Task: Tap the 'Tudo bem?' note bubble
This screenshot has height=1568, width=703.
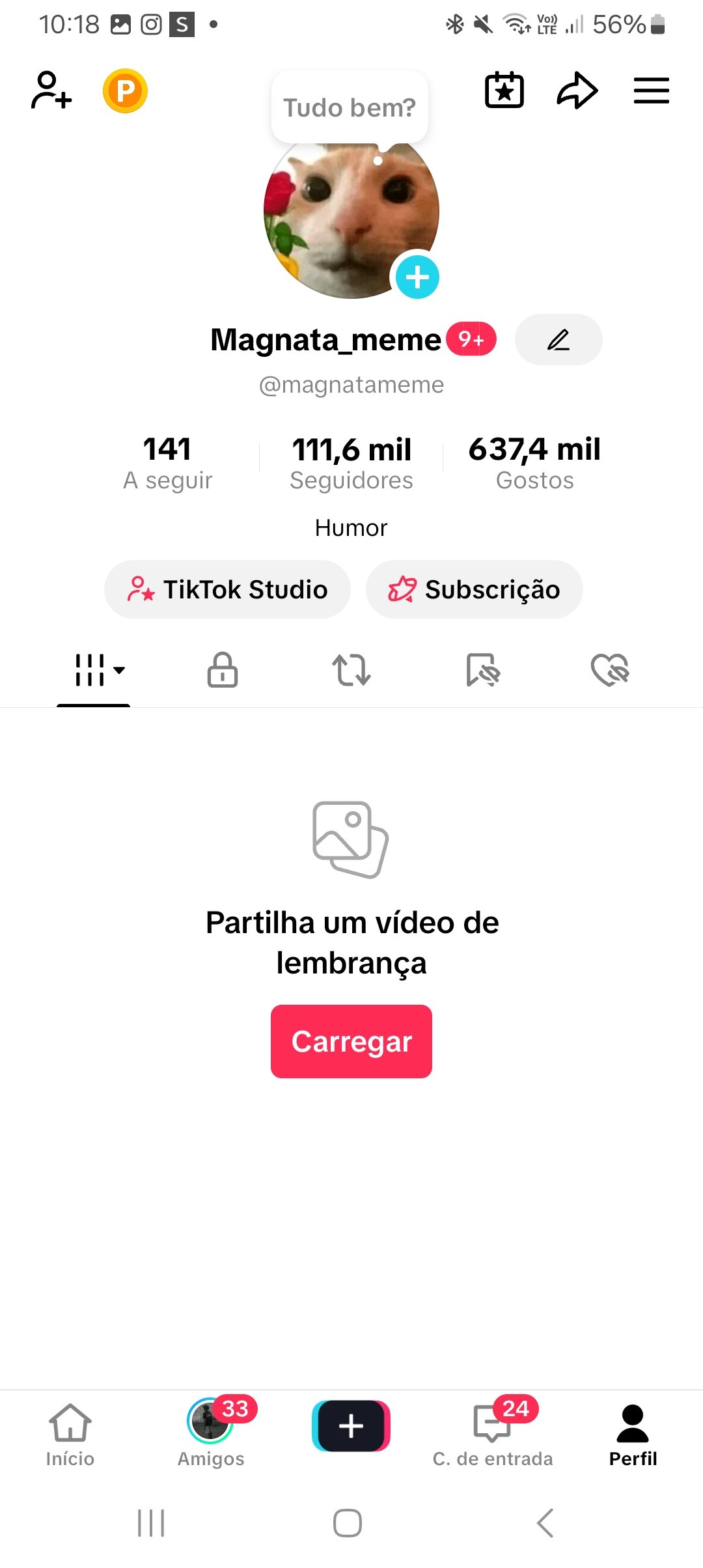Action: pos(350,107)
